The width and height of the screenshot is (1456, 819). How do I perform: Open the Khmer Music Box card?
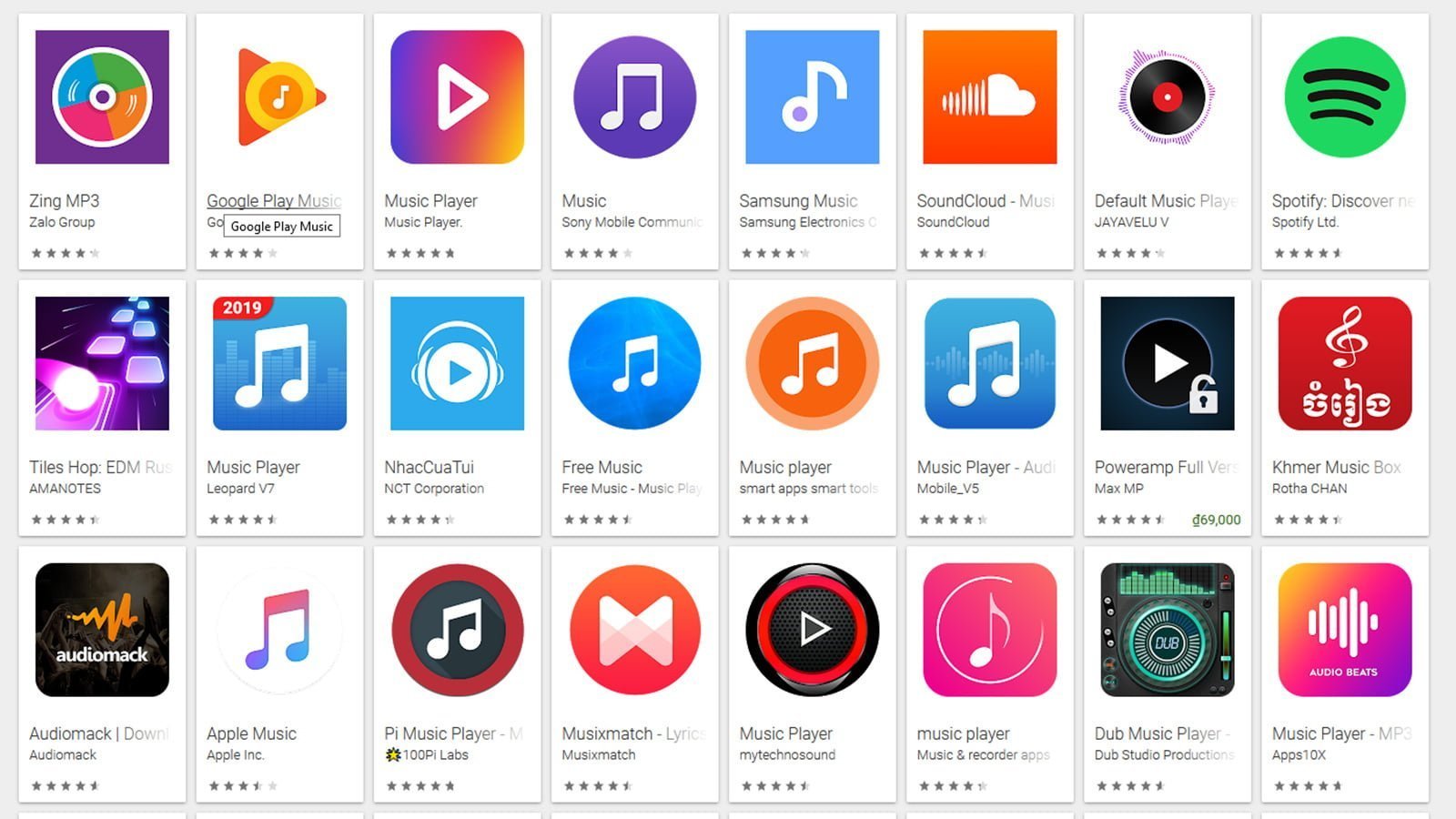point(1344,363)
